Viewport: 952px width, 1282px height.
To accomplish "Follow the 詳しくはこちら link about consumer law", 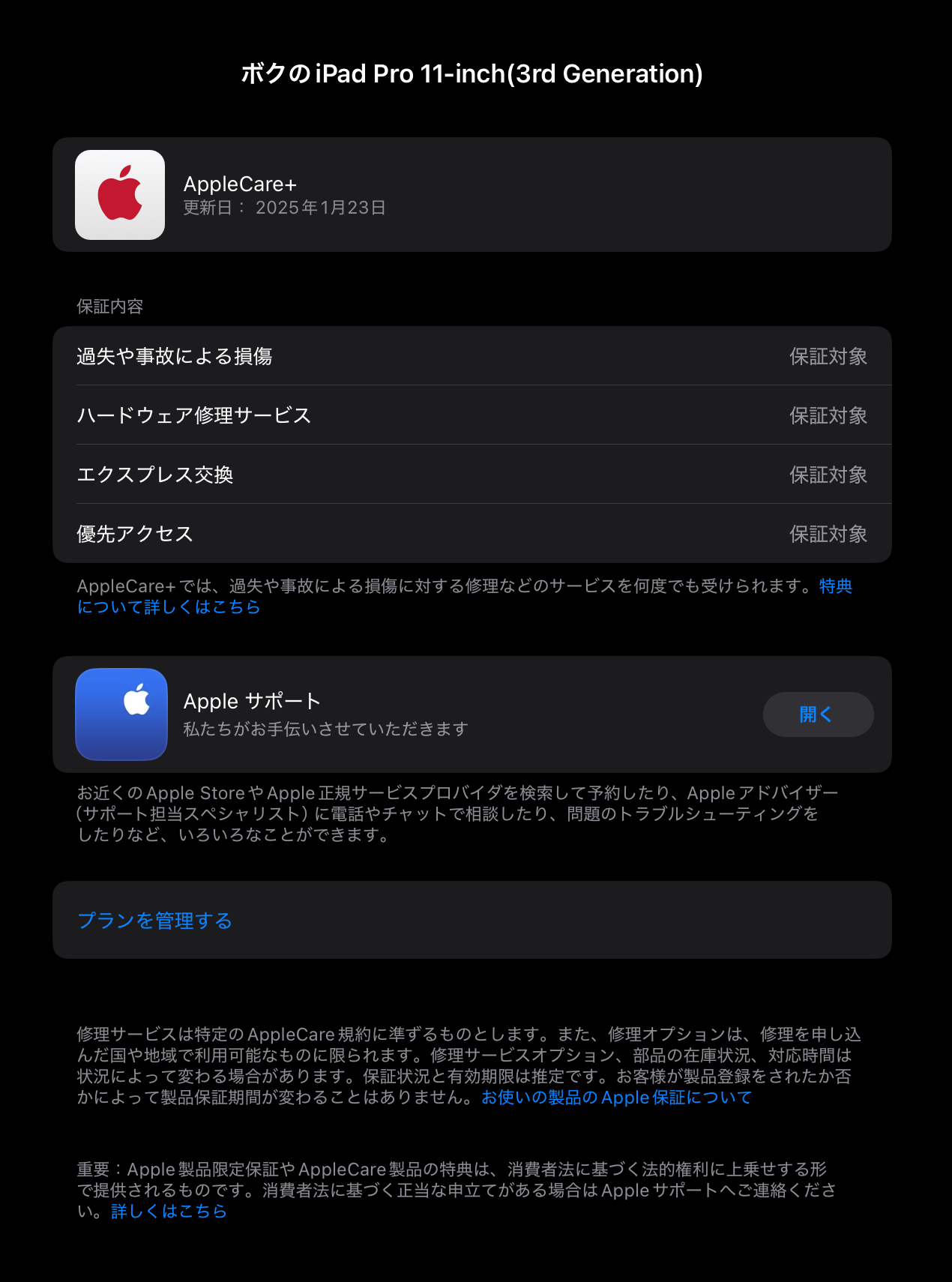I will coord(169,1211).
